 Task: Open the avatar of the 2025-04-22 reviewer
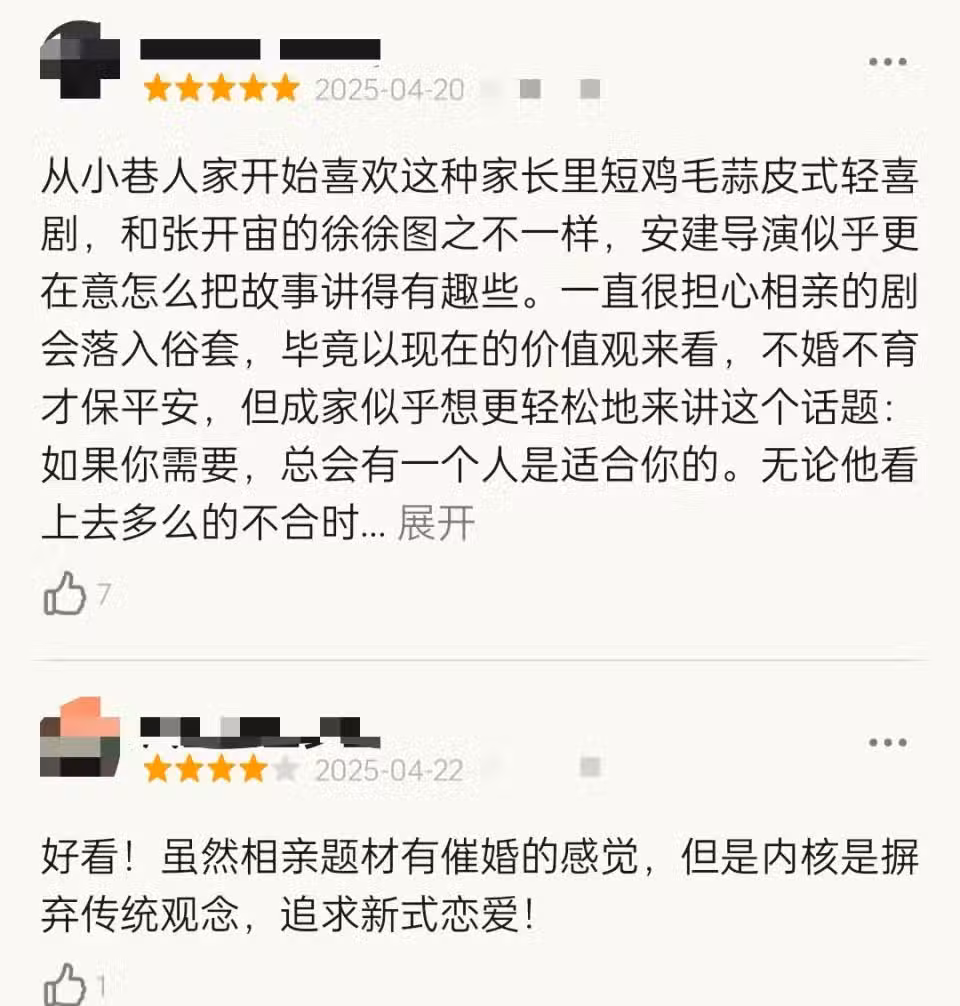click(x=80, y=743)
